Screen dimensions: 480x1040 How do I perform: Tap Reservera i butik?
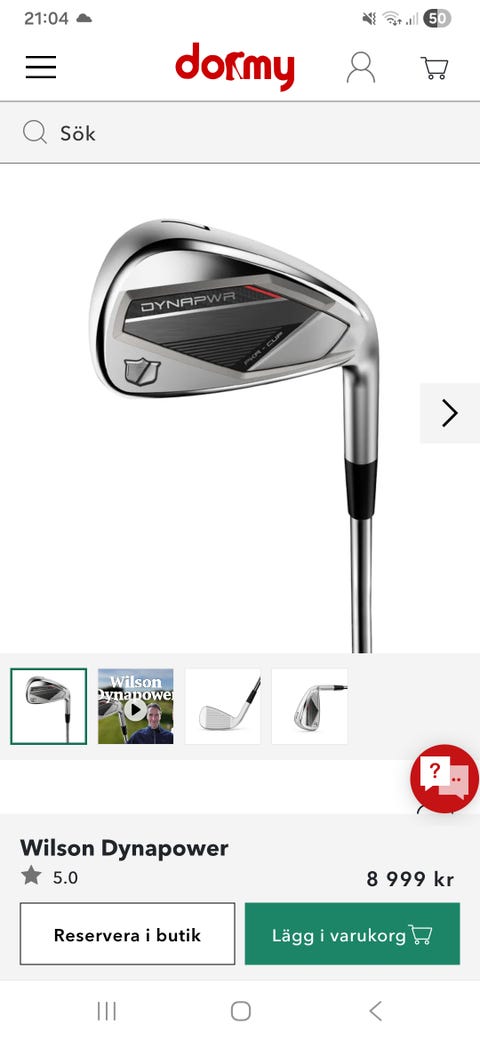[127, 934]
